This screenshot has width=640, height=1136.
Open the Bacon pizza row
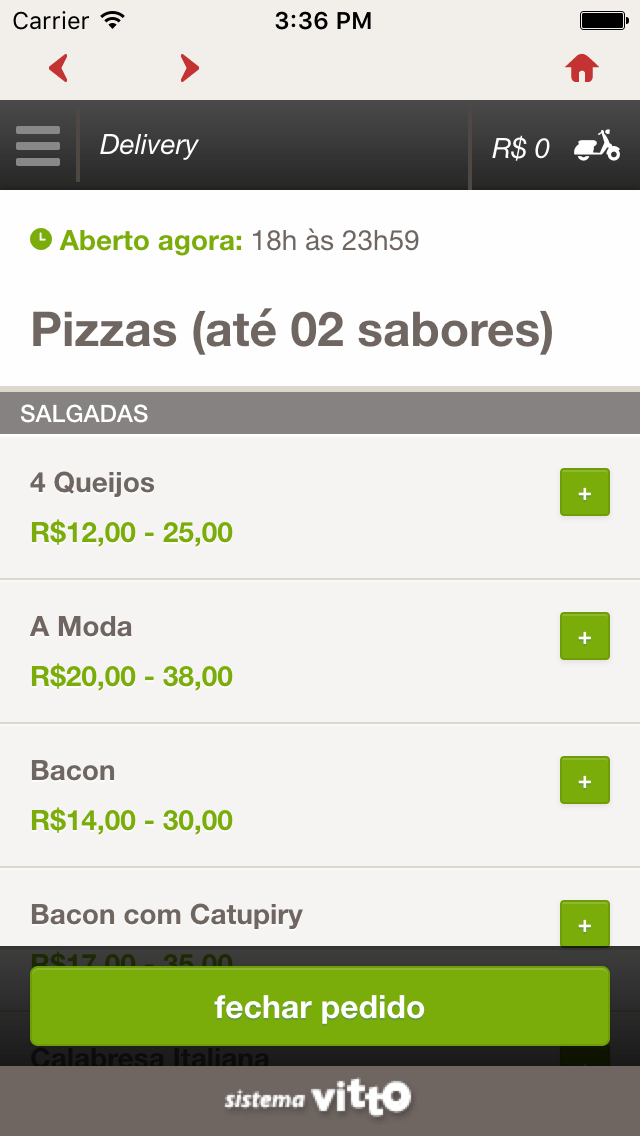pos(320,795)
